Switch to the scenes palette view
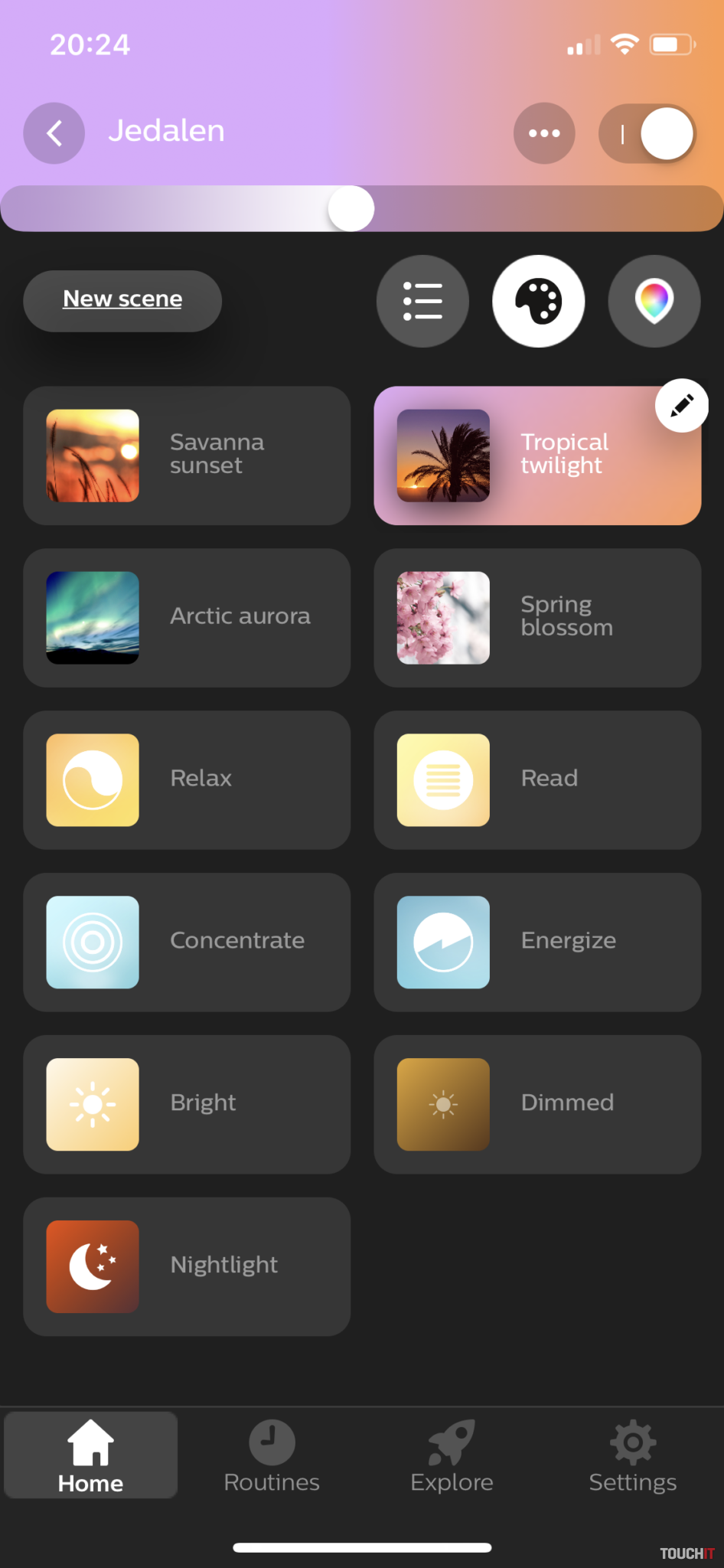The height and width of the screenshot is (1568, 724). coord(539,301)
